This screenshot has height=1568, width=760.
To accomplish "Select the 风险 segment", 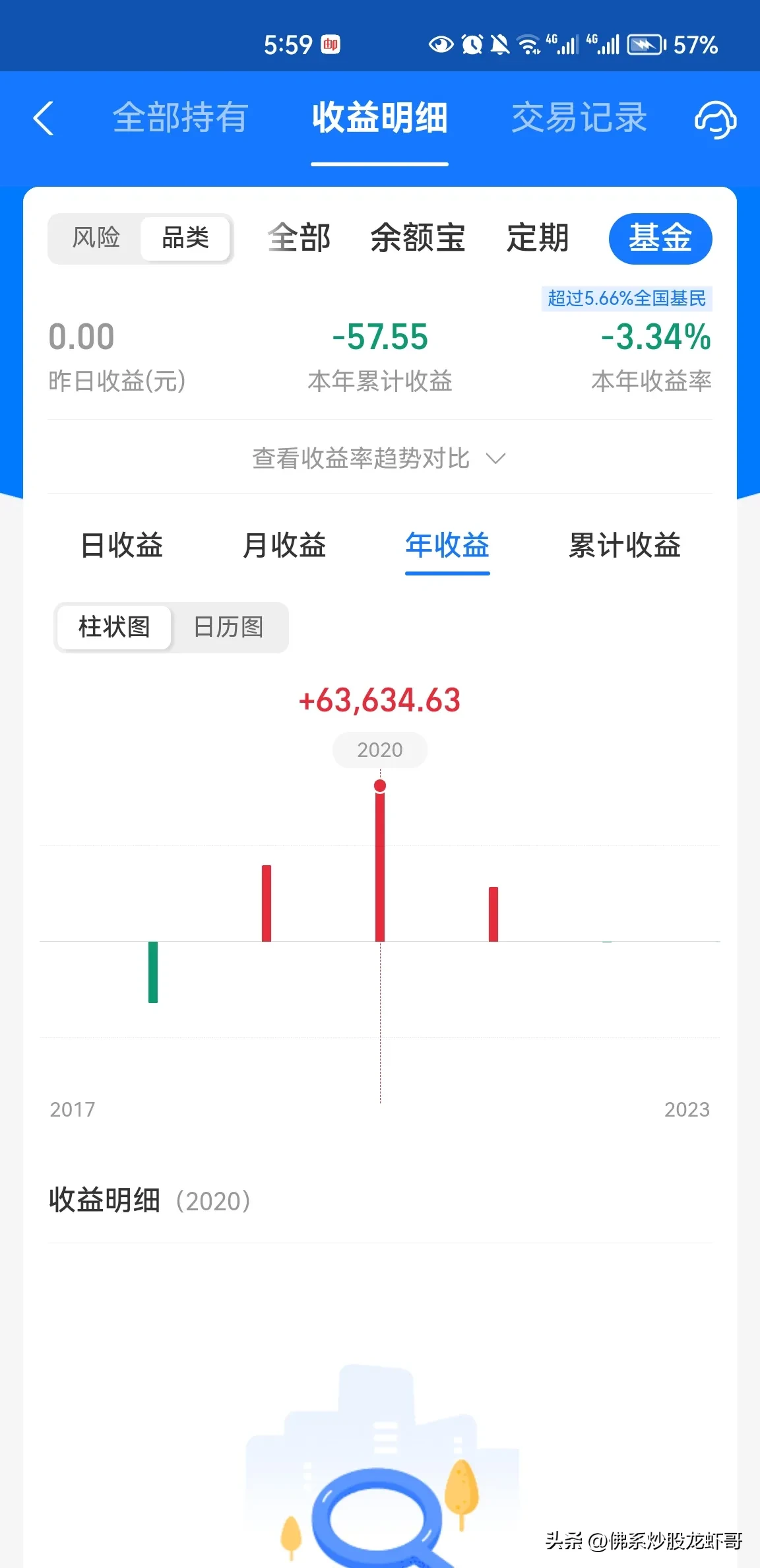I will (x=96, y=238).
